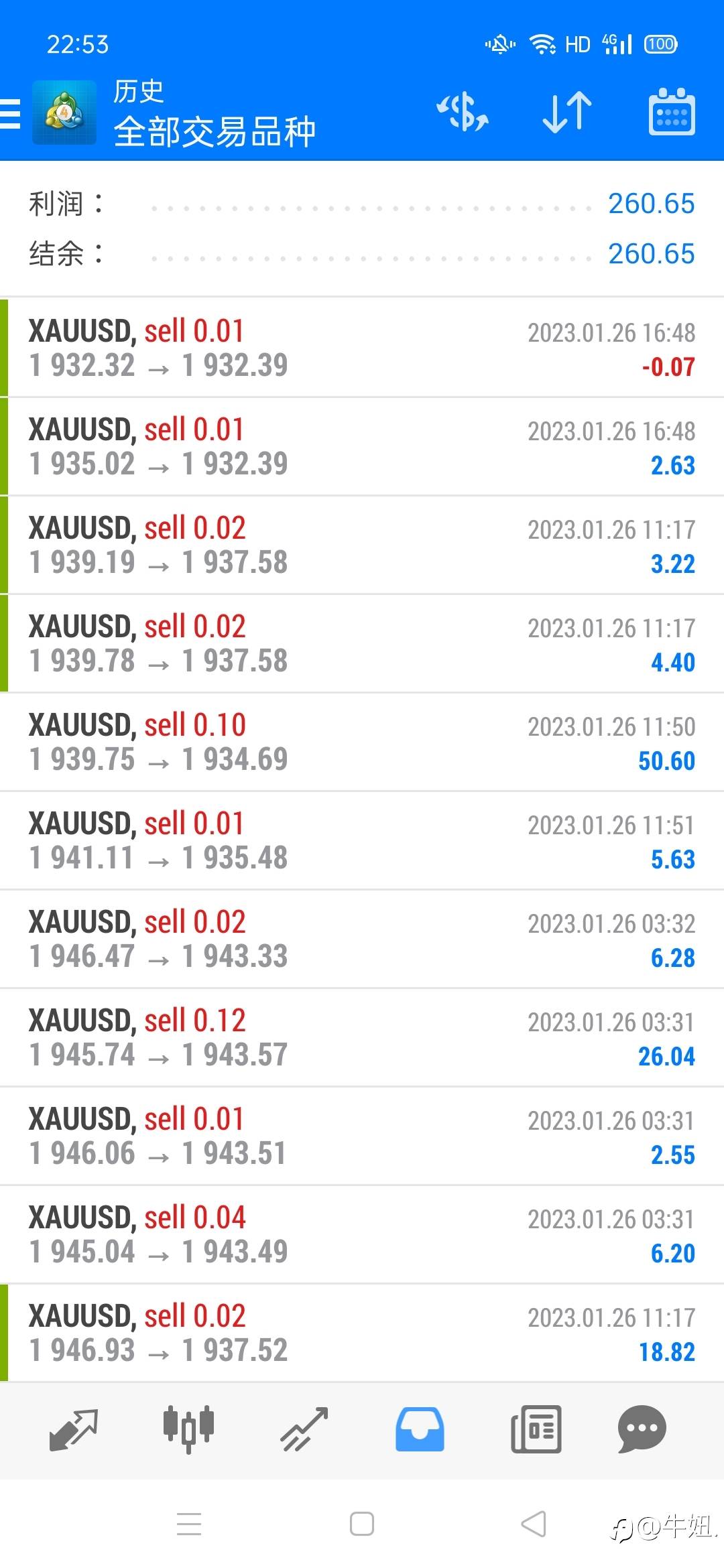Screen dimensions: 724x1568
Task: Go to the trade tab
Action: [304, 1429]
